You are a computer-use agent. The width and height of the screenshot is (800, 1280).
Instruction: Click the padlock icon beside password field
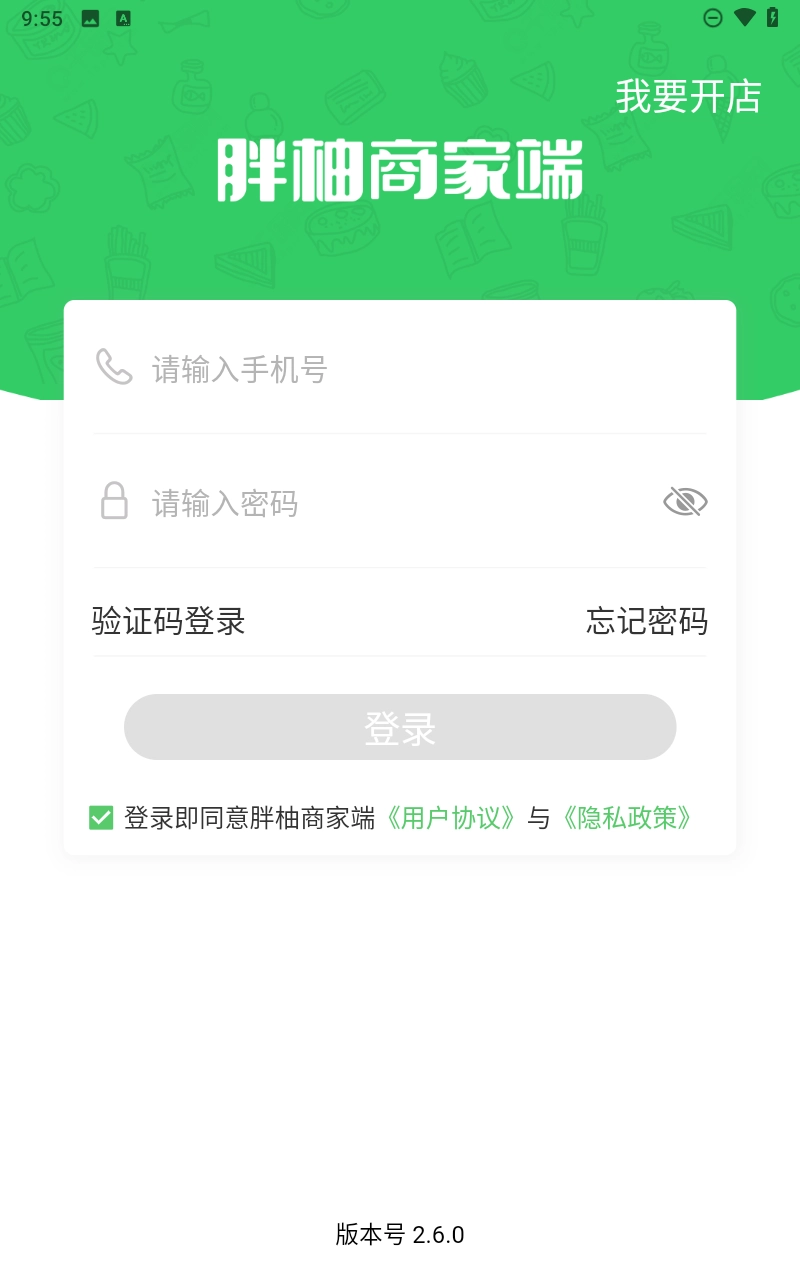pos(113,501)
